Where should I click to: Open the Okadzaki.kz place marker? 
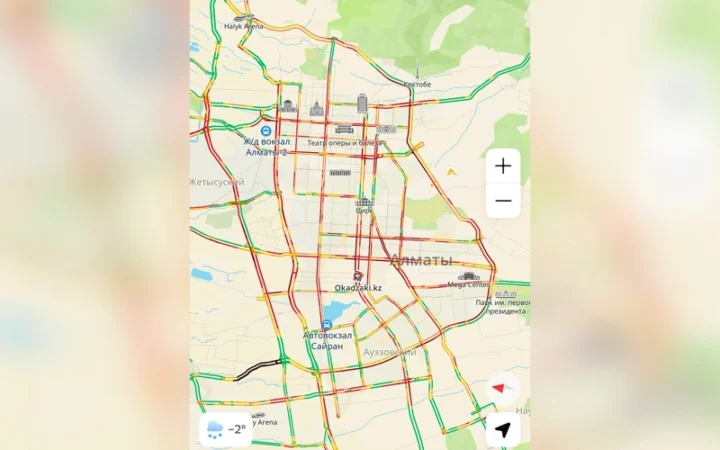(357, 276)
